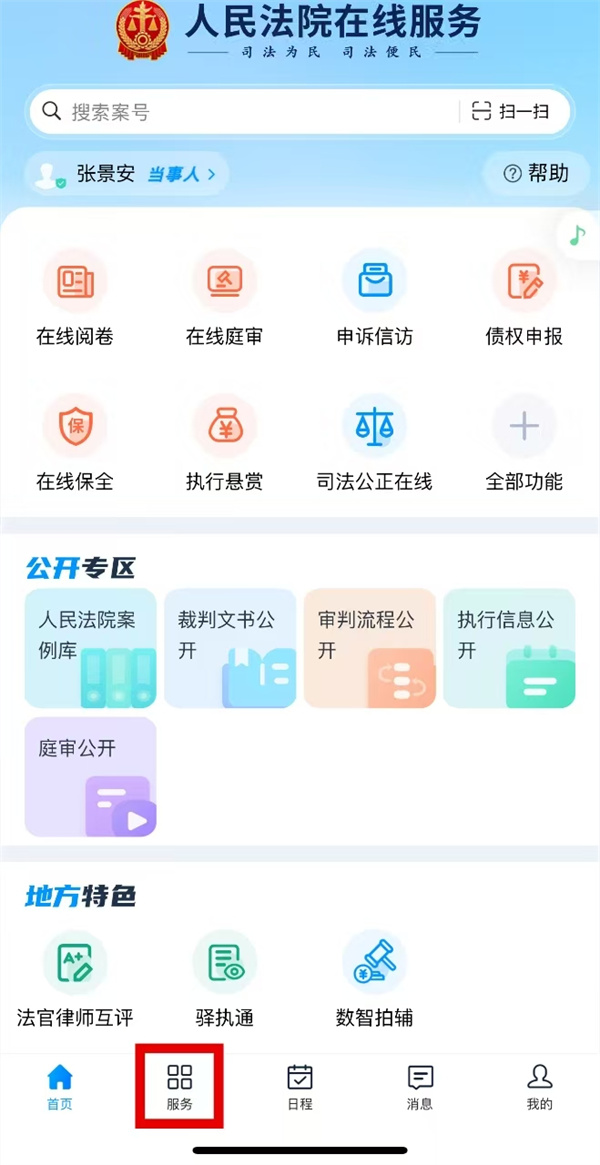Screen dimensions: 600x1165
Task: Tap the floating music note icon
Action: [x=577, y=235]
